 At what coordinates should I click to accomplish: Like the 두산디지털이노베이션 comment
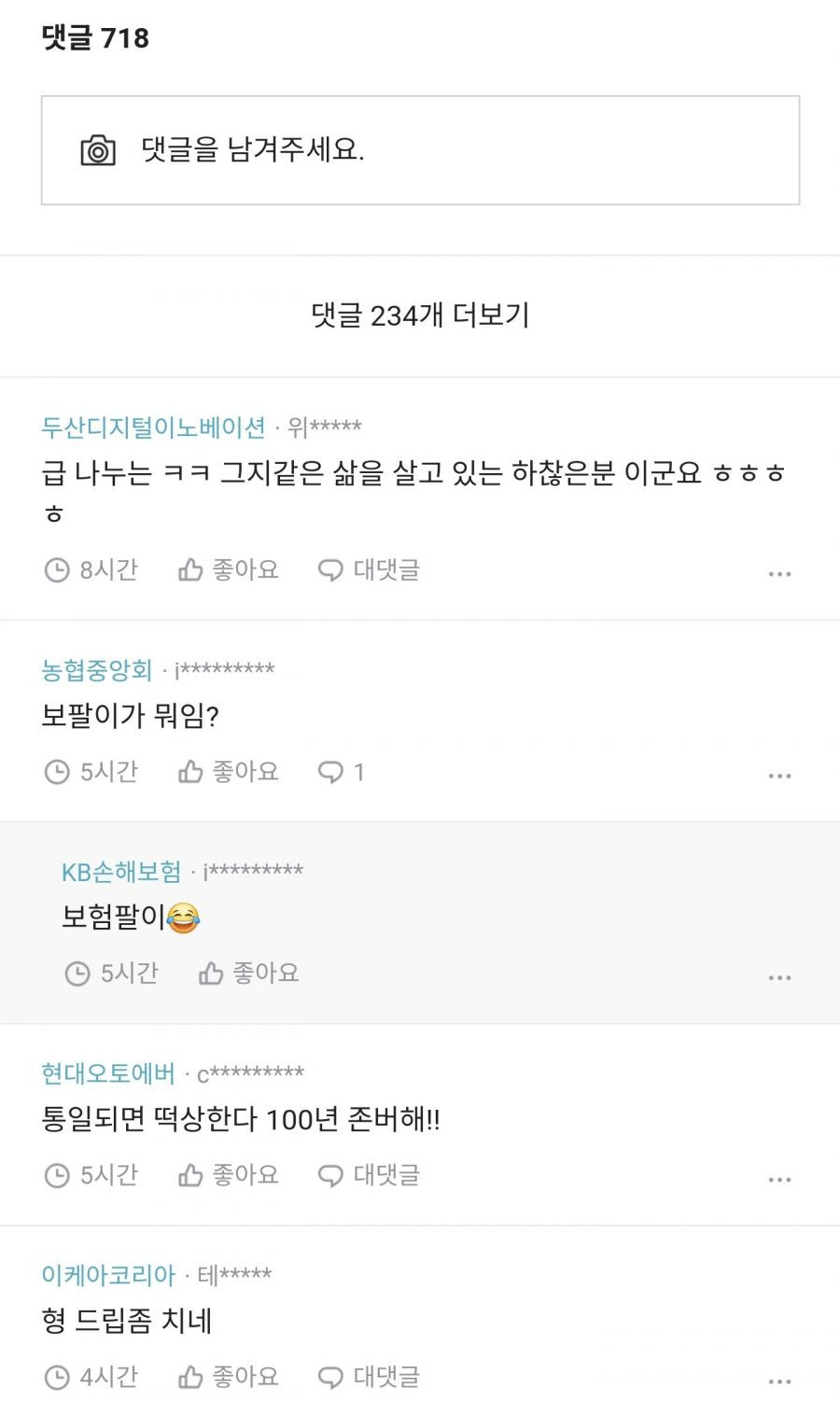(229, 569)
